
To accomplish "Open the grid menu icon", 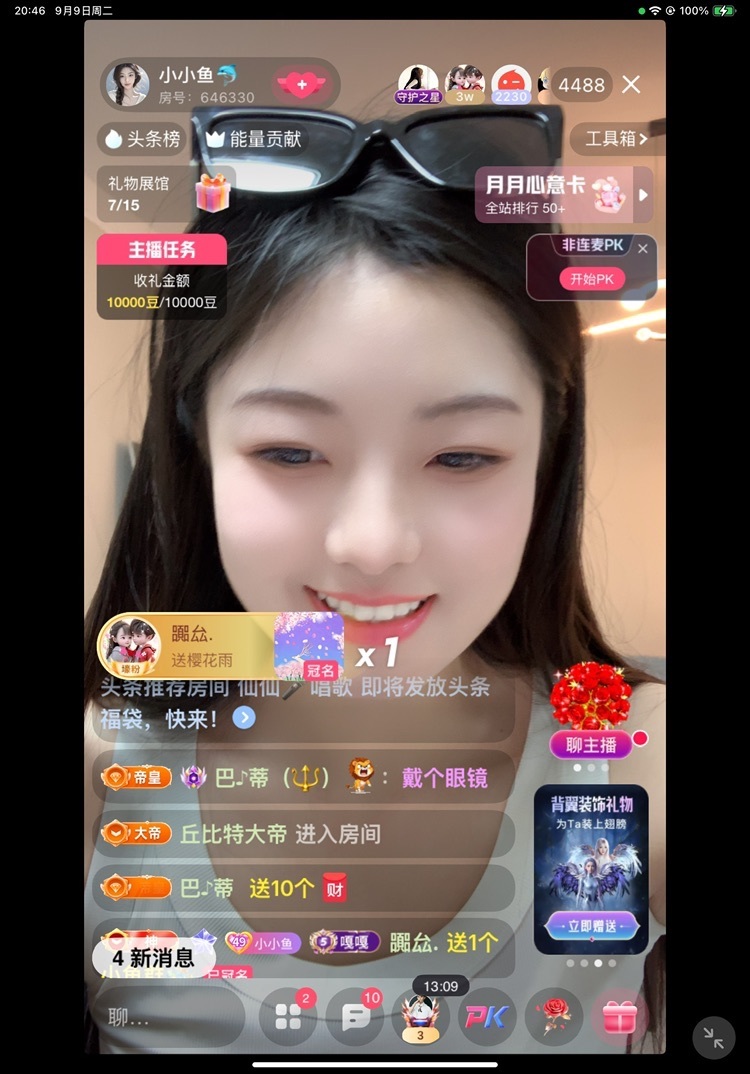I will click(288, 1017).
